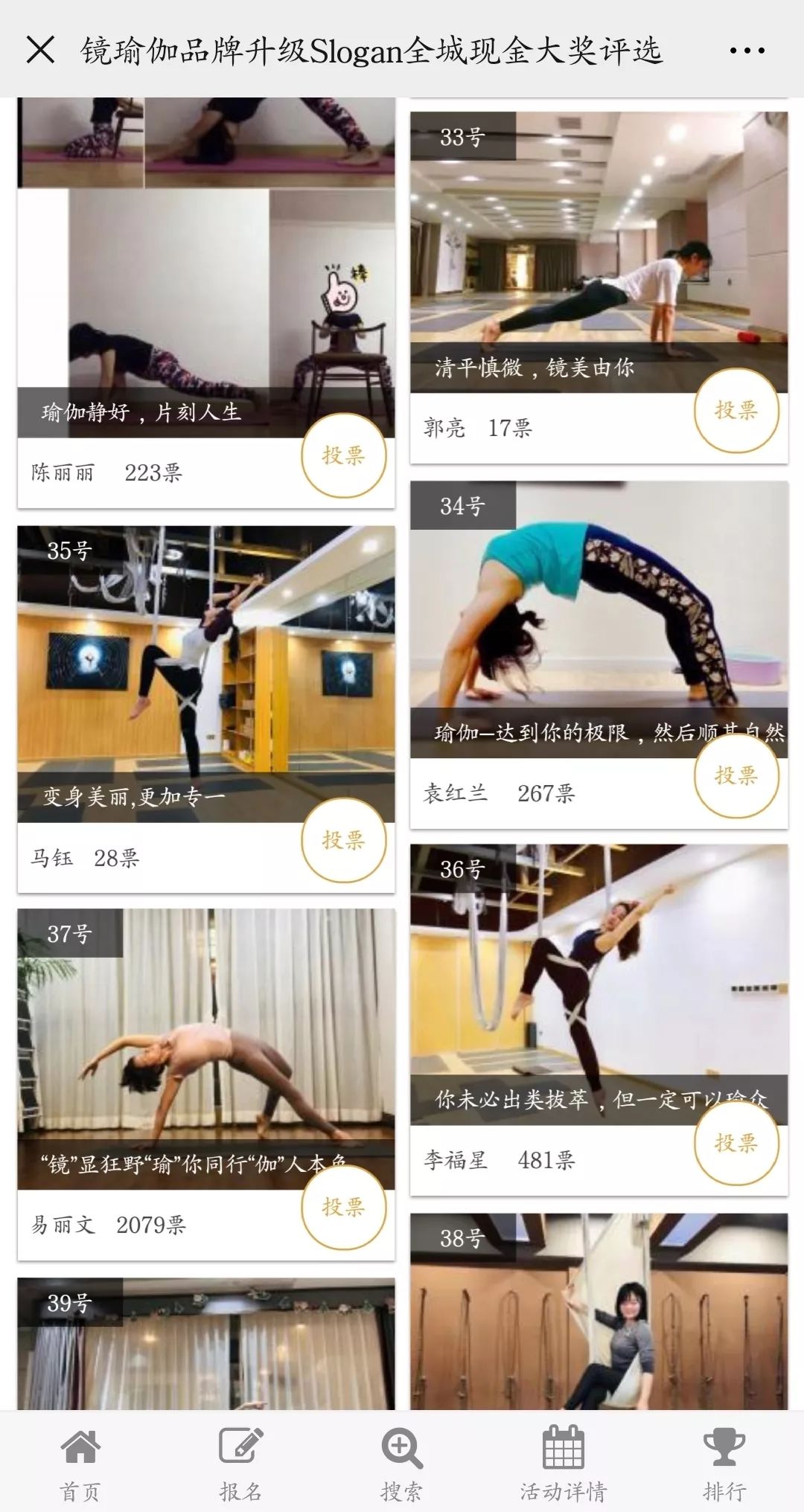Close the page with the X icon
Screen dimensions: 804x1512
pyautogui.click(x=40, y=51)
